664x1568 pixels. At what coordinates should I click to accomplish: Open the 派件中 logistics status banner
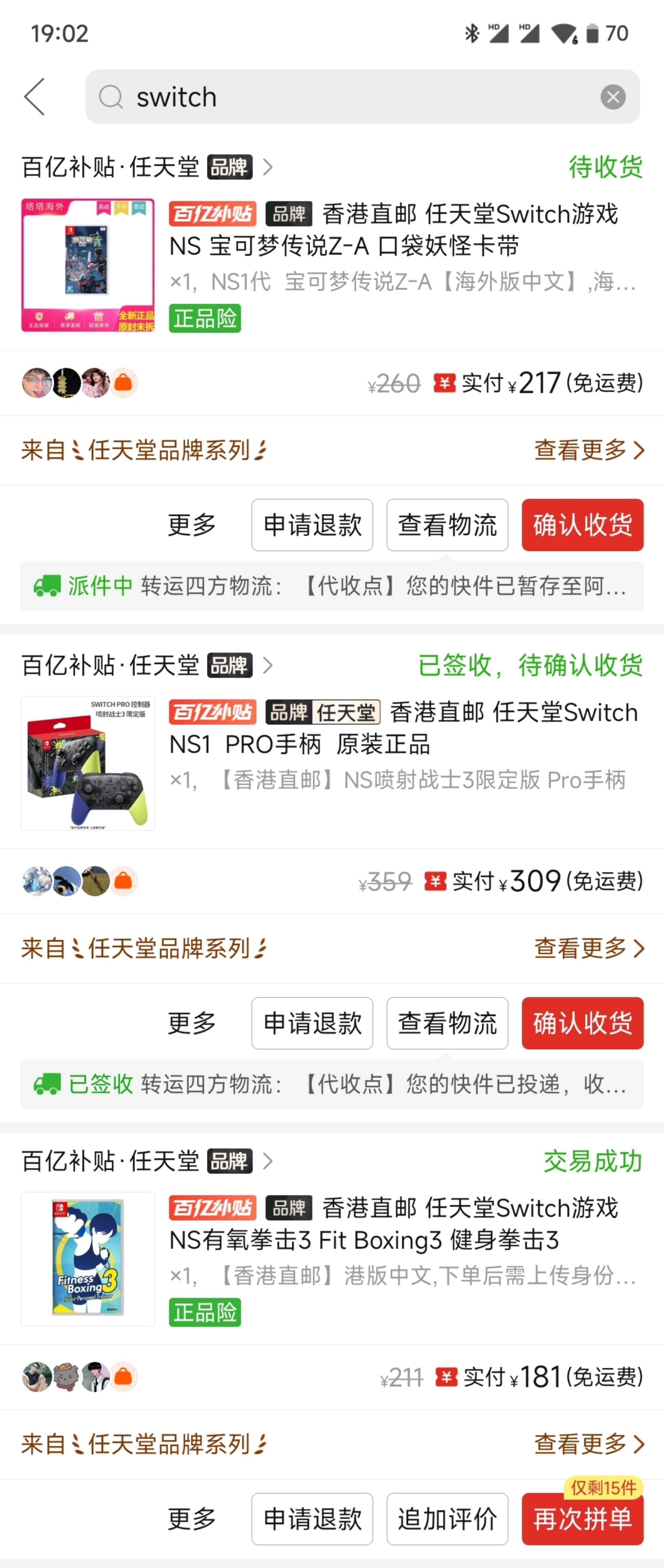[332, 586]
